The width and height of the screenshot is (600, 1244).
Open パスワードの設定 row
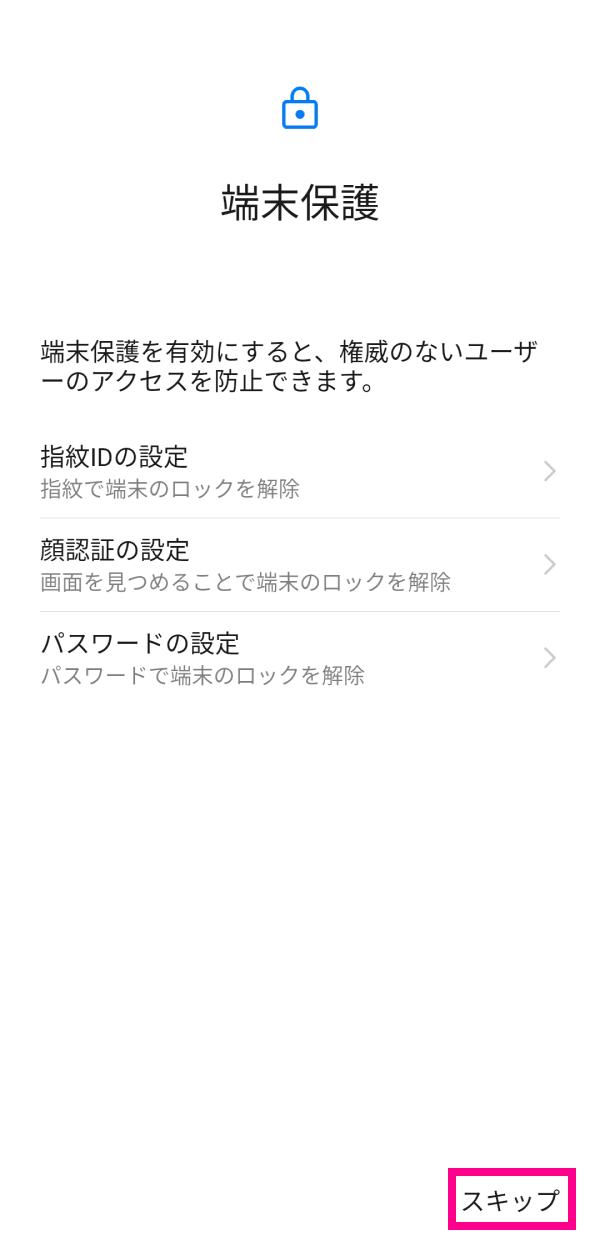coord(300,658)
